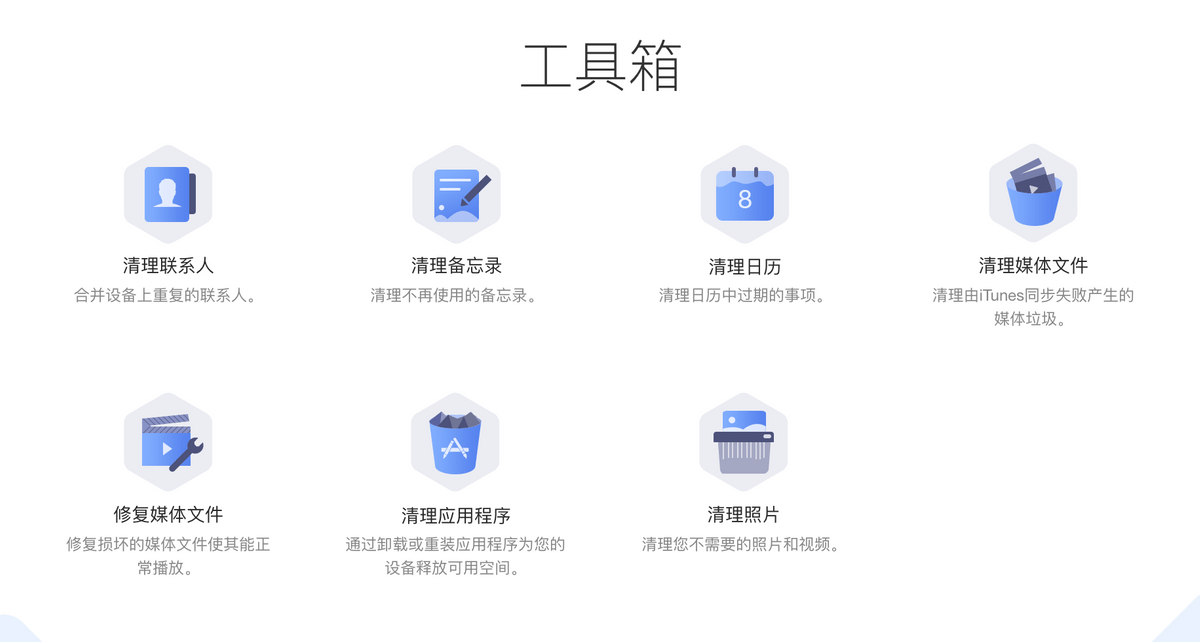Select the 清理备忘录 tool

pos(456,194)
